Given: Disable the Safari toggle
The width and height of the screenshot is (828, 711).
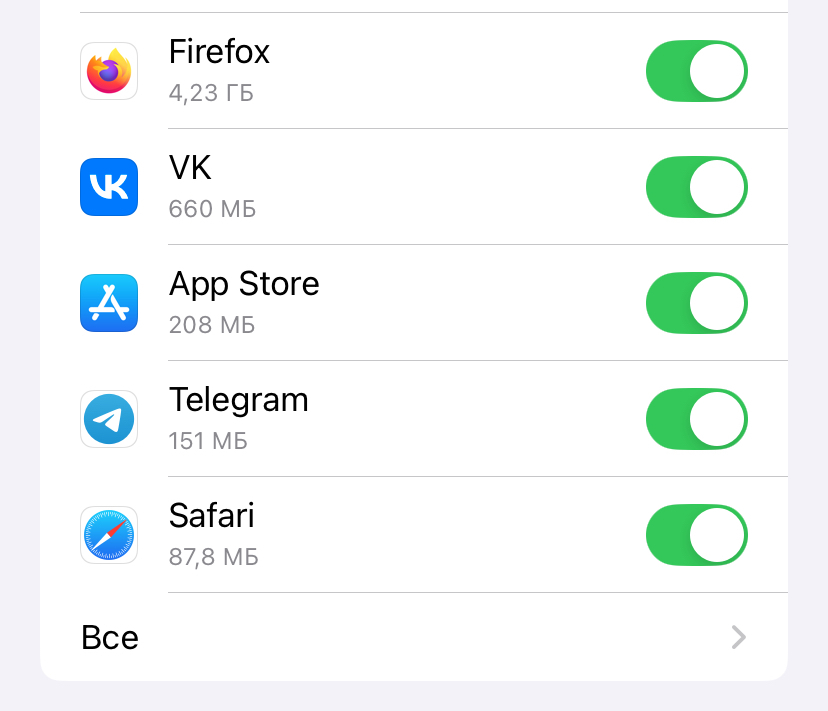Looking at the screenshot, I should point(696,535).
